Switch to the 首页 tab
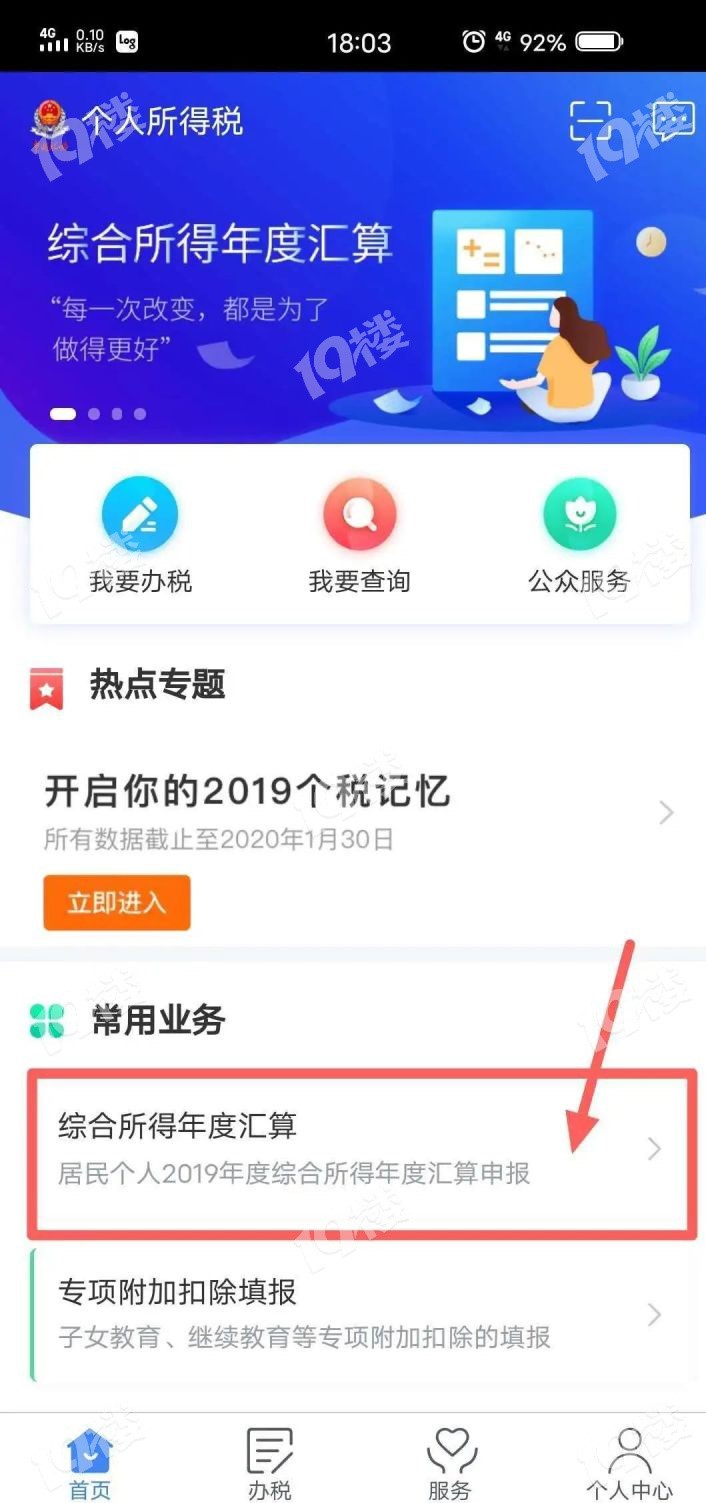 (89, 1462)
